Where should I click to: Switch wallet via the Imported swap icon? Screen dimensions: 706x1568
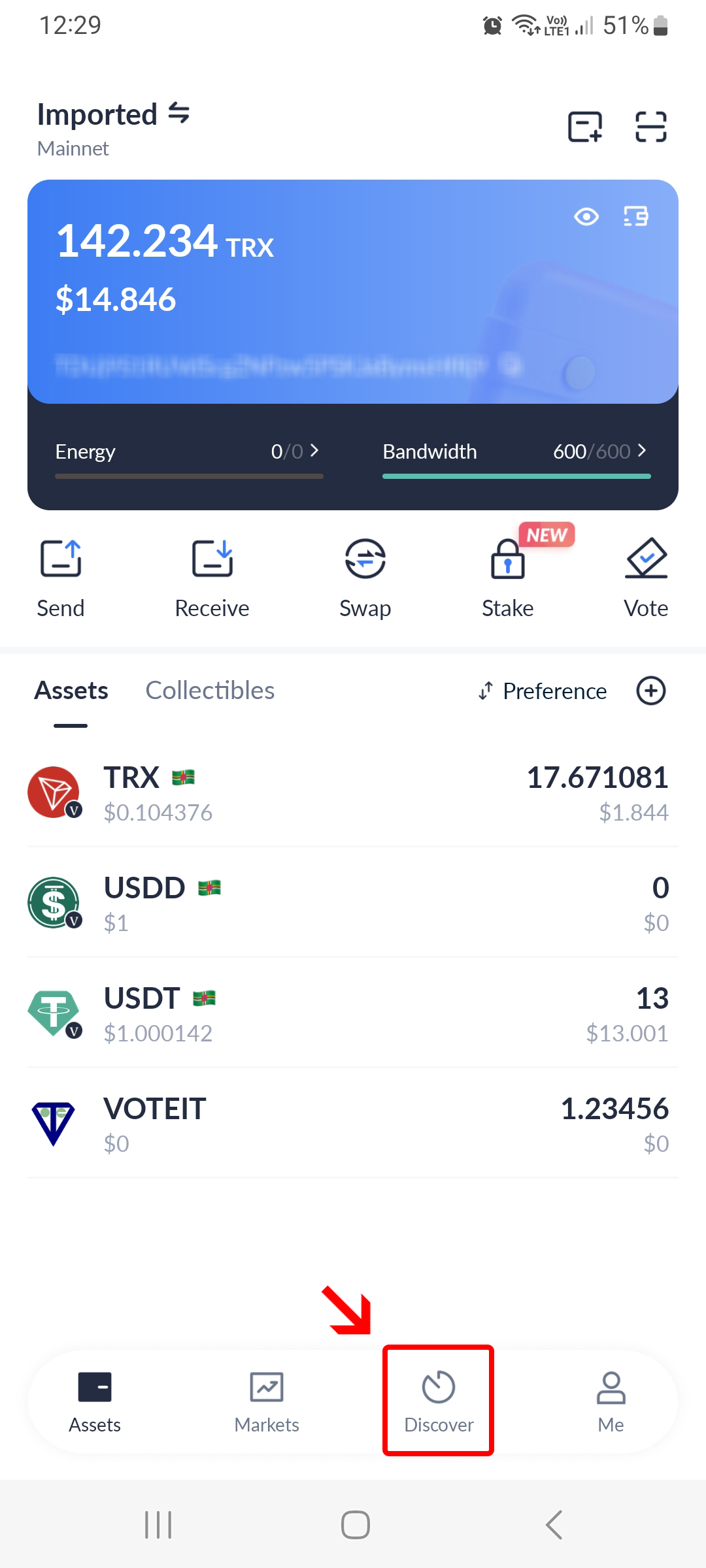[178, 114]
